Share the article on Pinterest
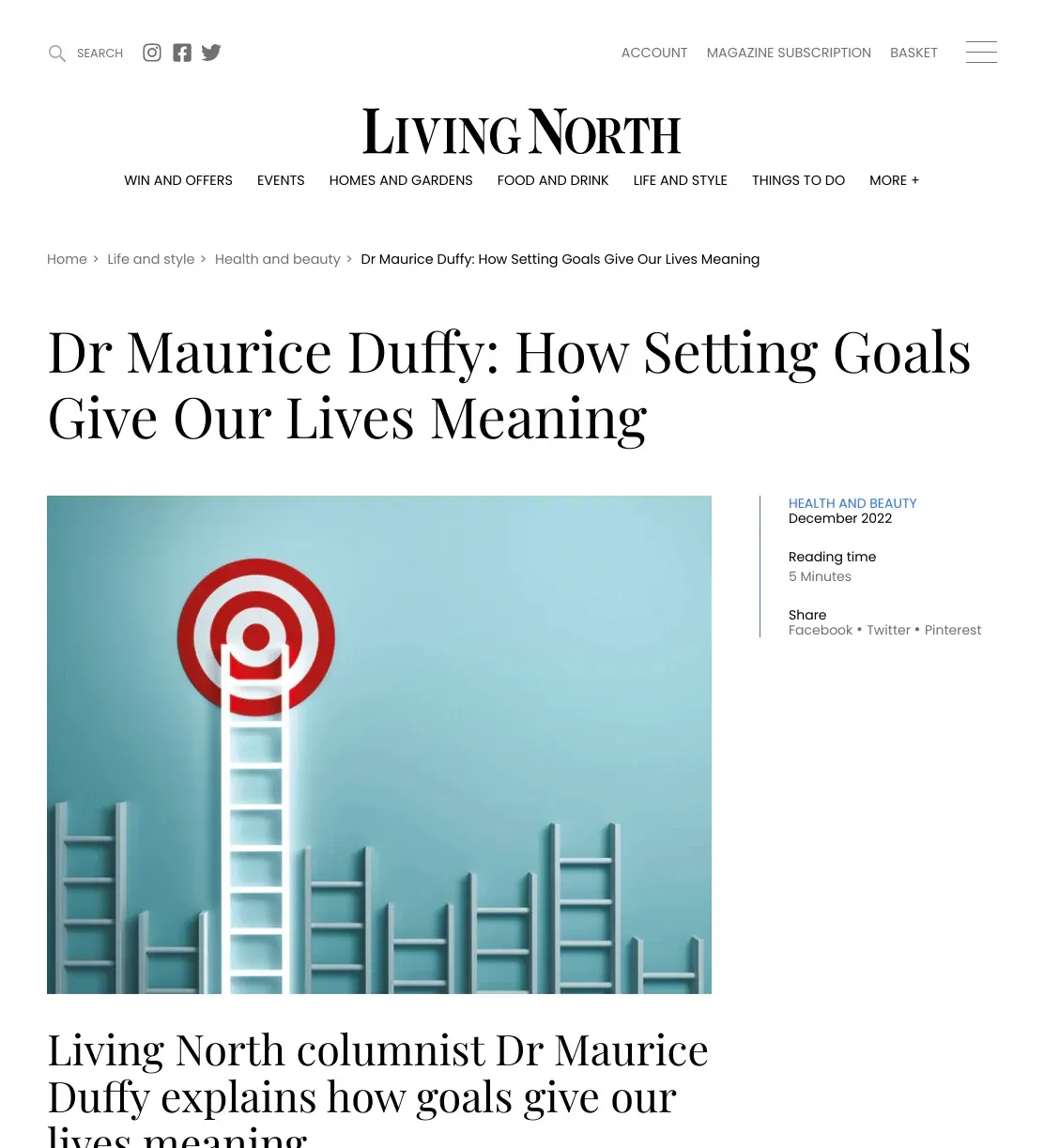The width and height of the screenshot is (1044, 1148). [x=953, y=630]
